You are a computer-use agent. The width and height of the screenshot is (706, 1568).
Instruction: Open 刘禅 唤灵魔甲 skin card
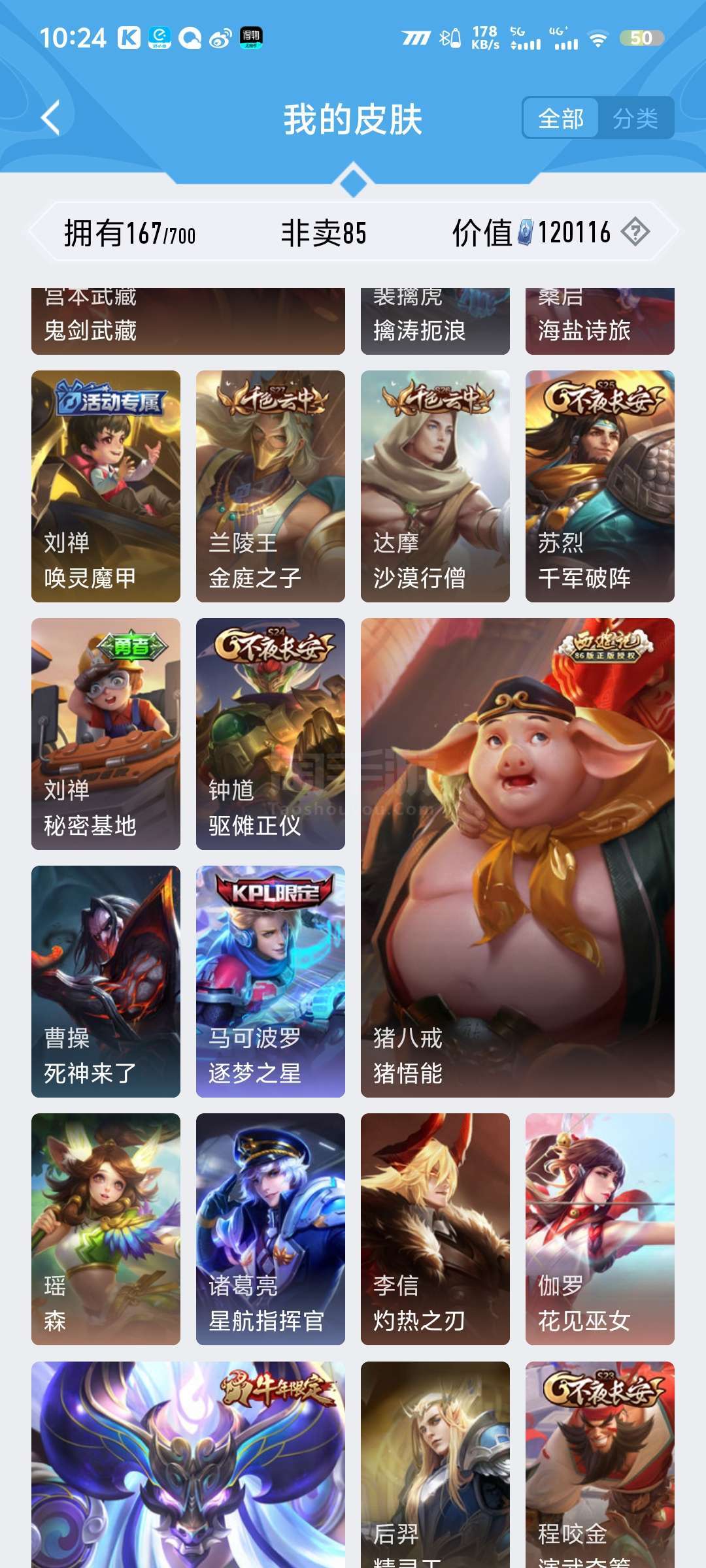click(x=106, y=486)
